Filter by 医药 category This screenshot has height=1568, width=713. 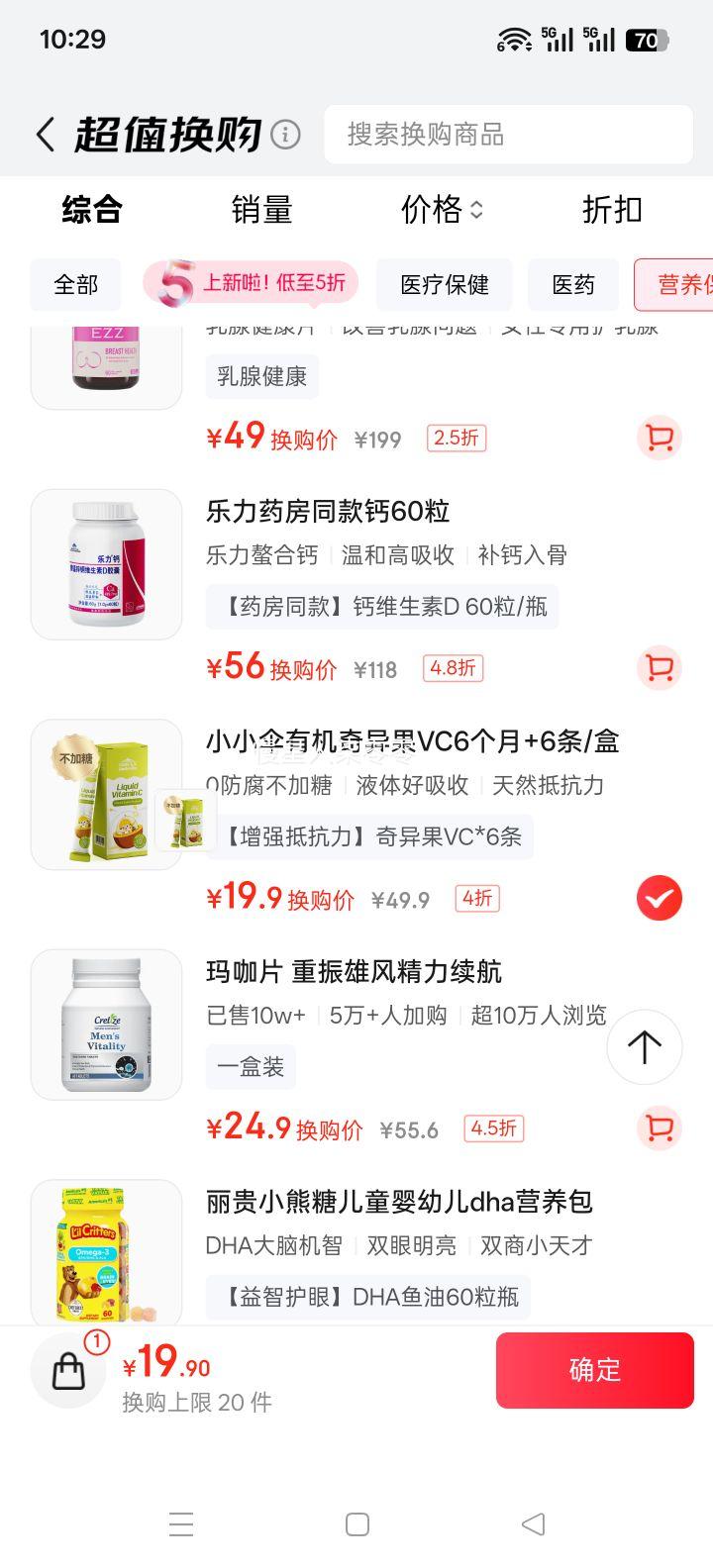pos(572,285)
